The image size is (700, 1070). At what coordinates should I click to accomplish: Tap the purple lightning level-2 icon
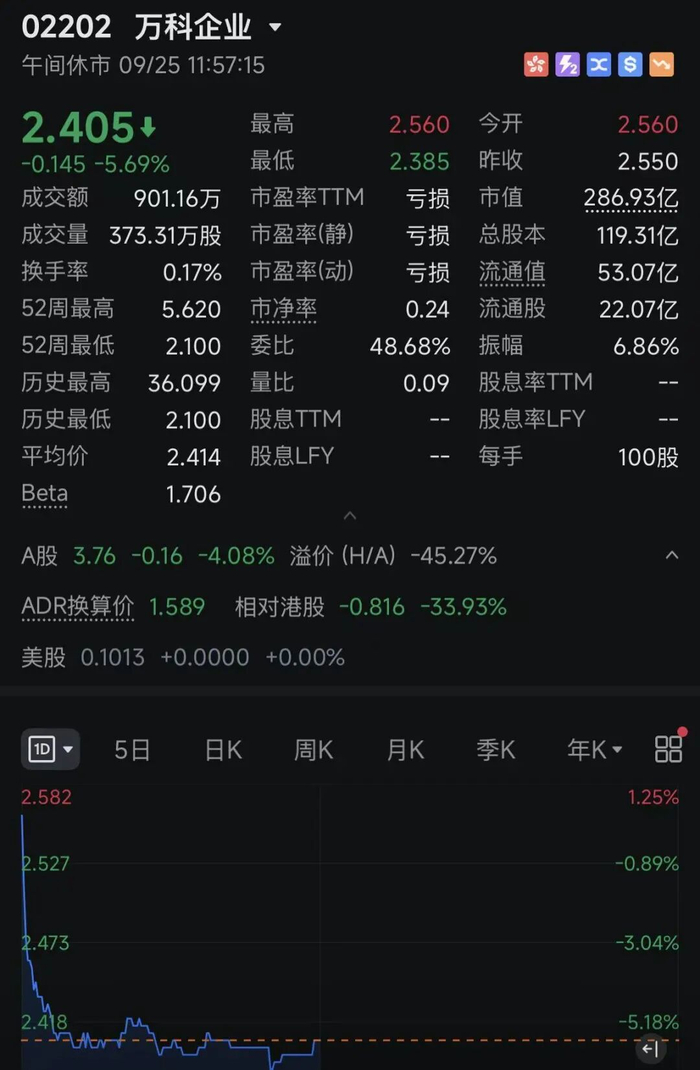pyautogui.click(x=568, y=65)
